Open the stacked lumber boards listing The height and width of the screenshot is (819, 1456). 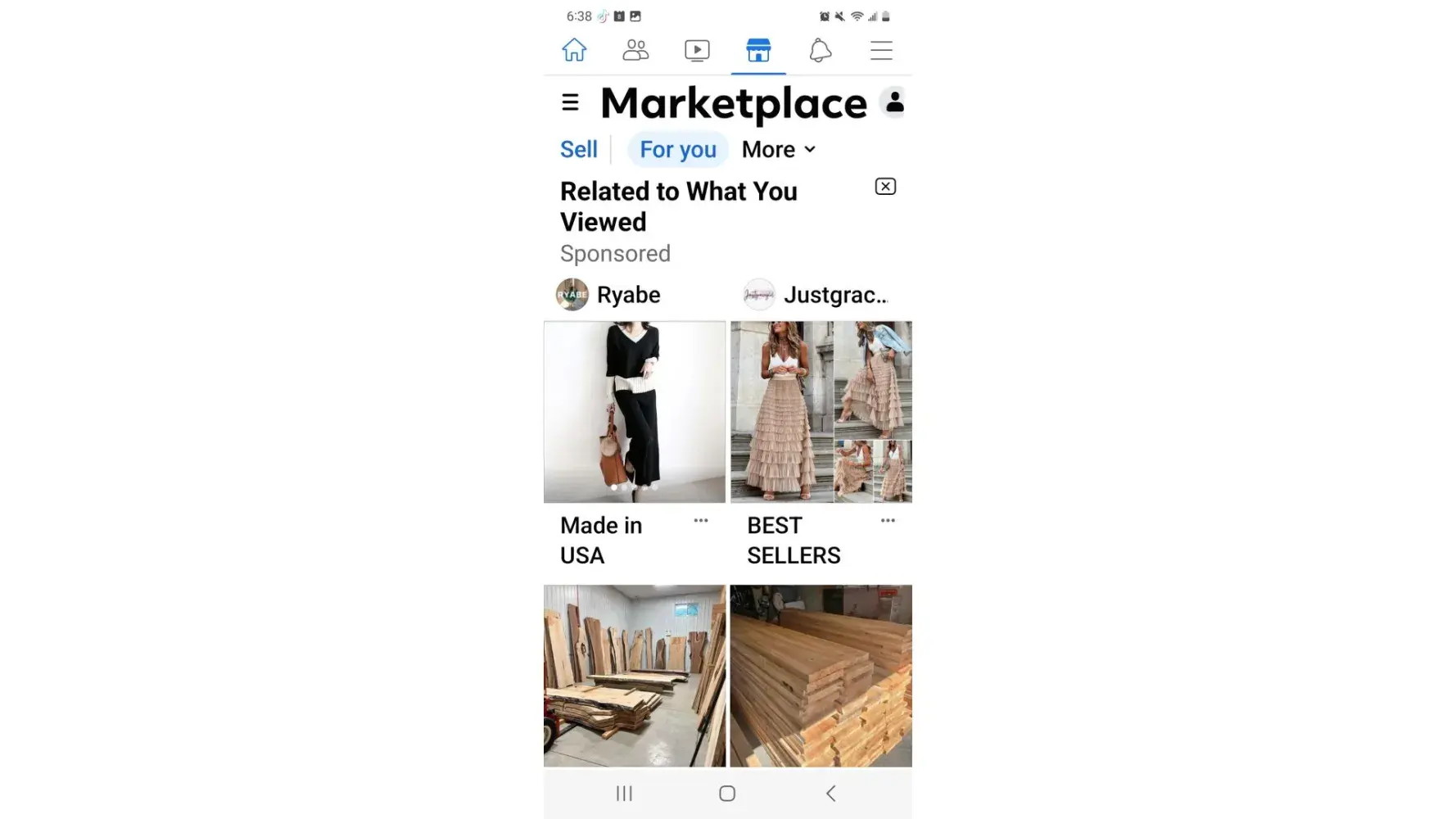point(821,676)
